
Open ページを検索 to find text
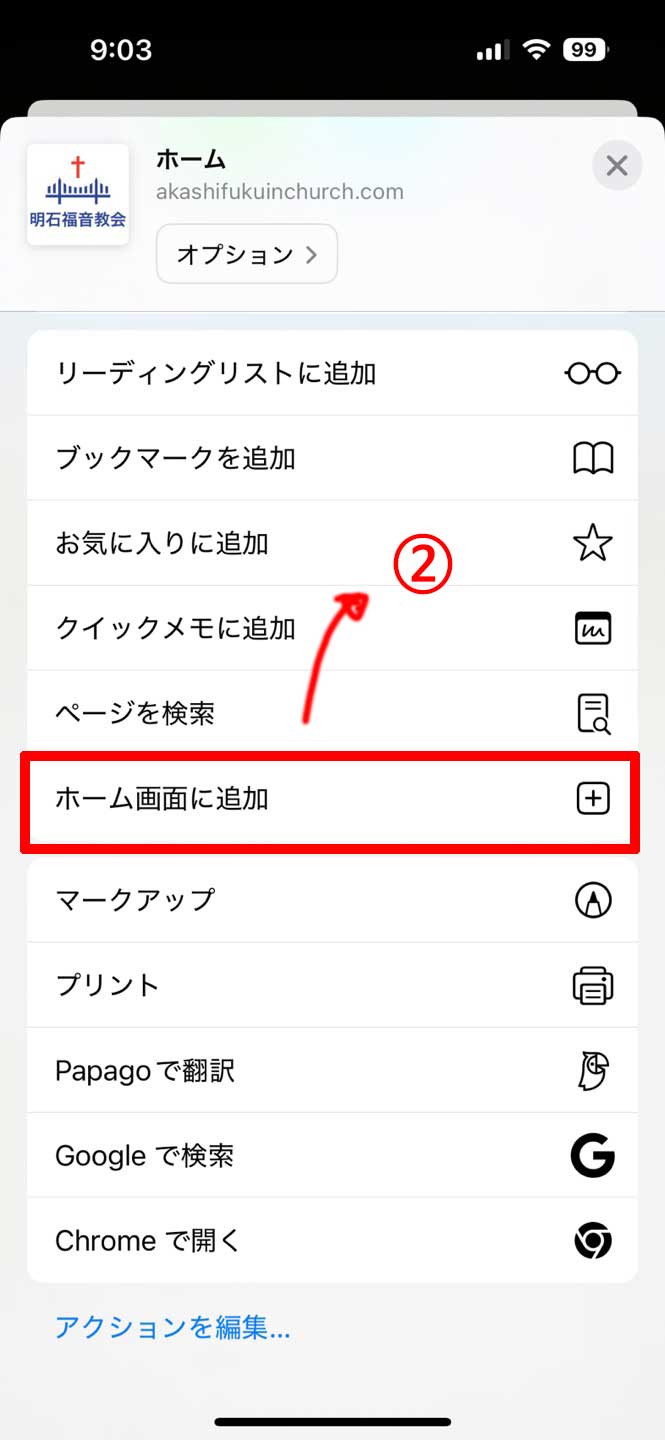[332, 714]
